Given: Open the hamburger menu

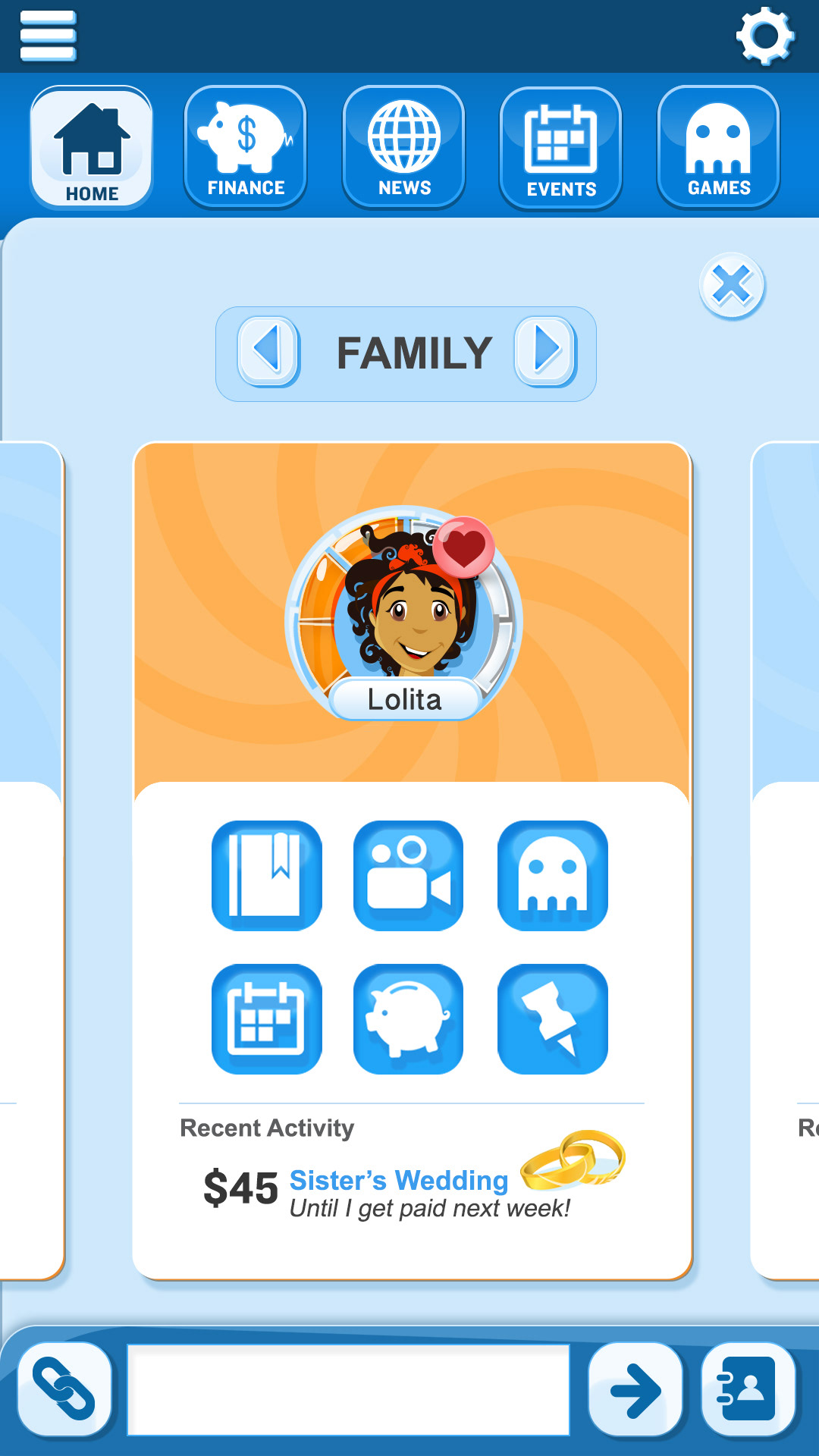Looking at the screenshot, I should click(48, 36).
